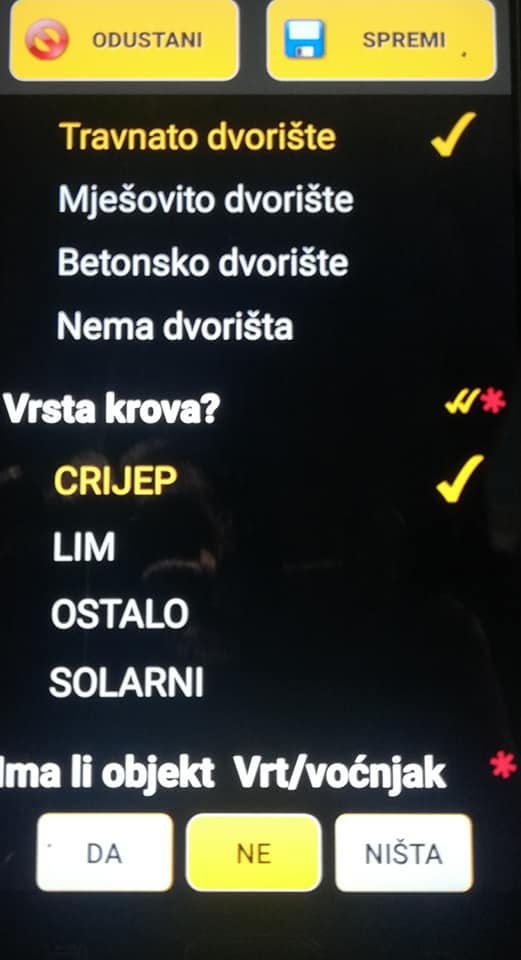Answer DA for Vrt/voćnjak

[x=105, y=852]
